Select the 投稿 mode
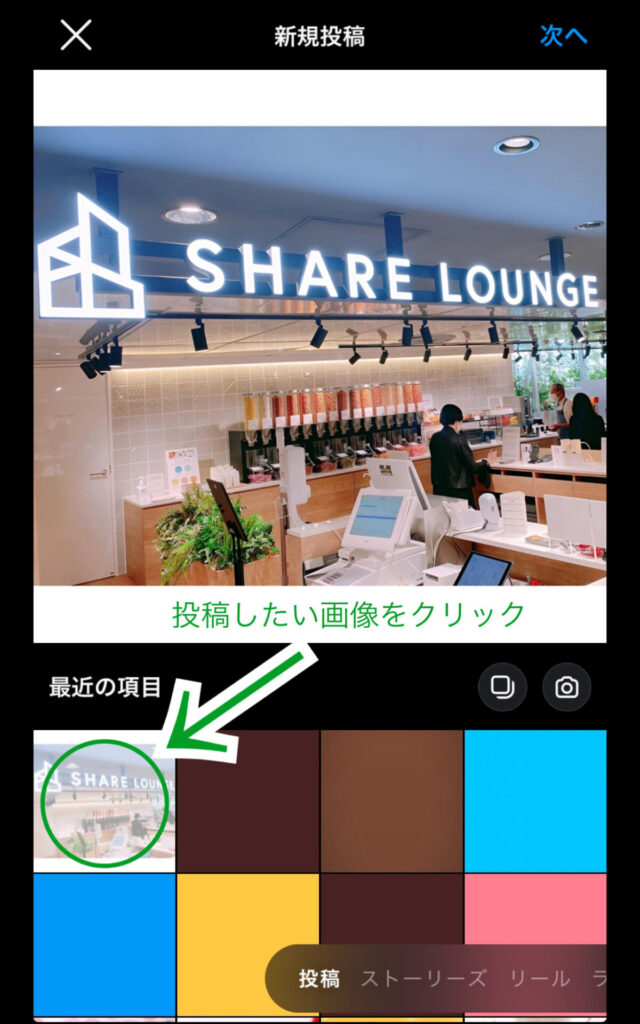The width and height of the screenshot is (640, 1024). (x=319, y=978)
